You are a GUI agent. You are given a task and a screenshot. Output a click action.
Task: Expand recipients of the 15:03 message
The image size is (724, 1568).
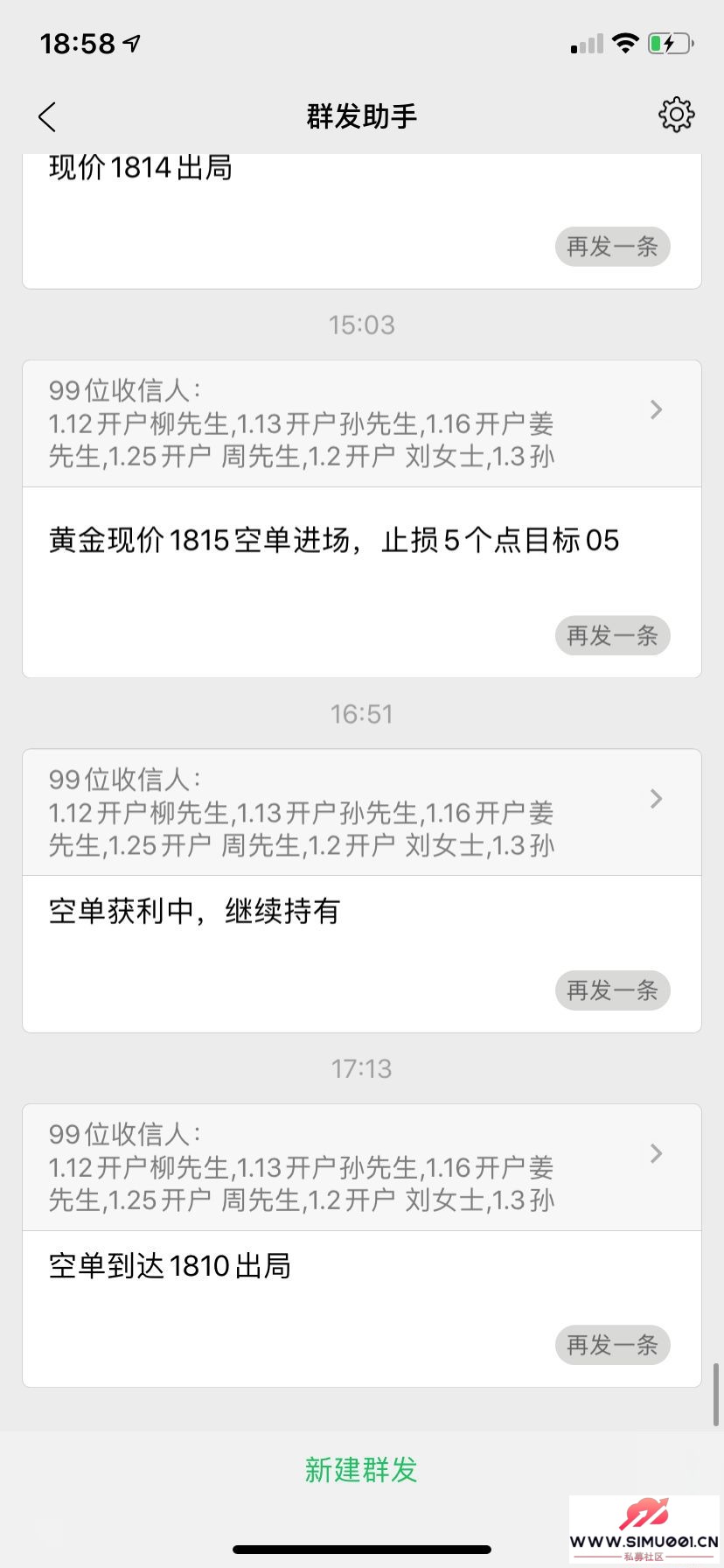[656, 409]
